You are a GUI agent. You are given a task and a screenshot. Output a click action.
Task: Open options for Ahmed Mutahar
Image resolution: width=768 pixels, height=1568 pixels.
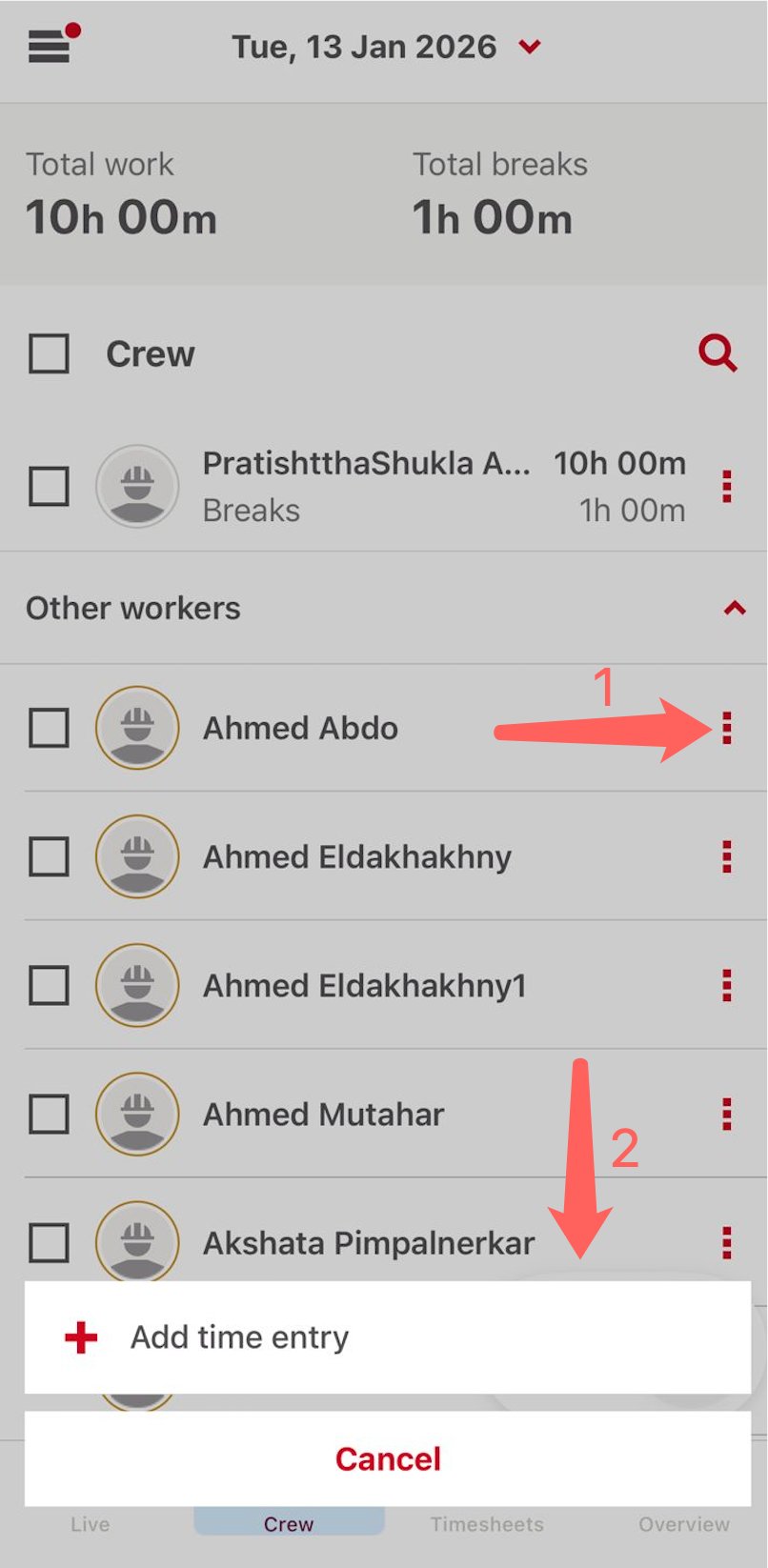pos(726,1114)
